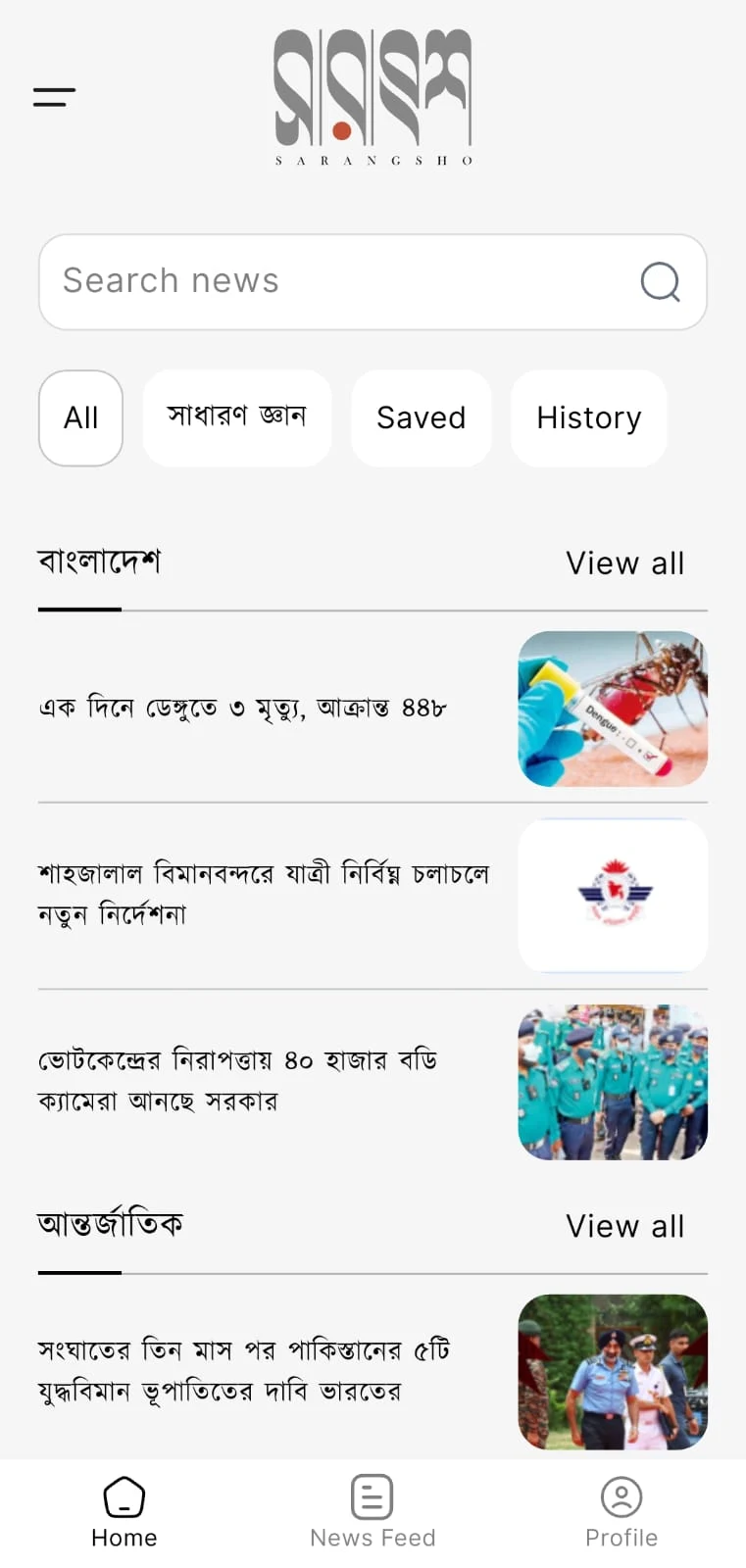Select the সাধারণ জ্ঞান chip
The height and width of the screenshot is (1568, 746).
point(237,417)
